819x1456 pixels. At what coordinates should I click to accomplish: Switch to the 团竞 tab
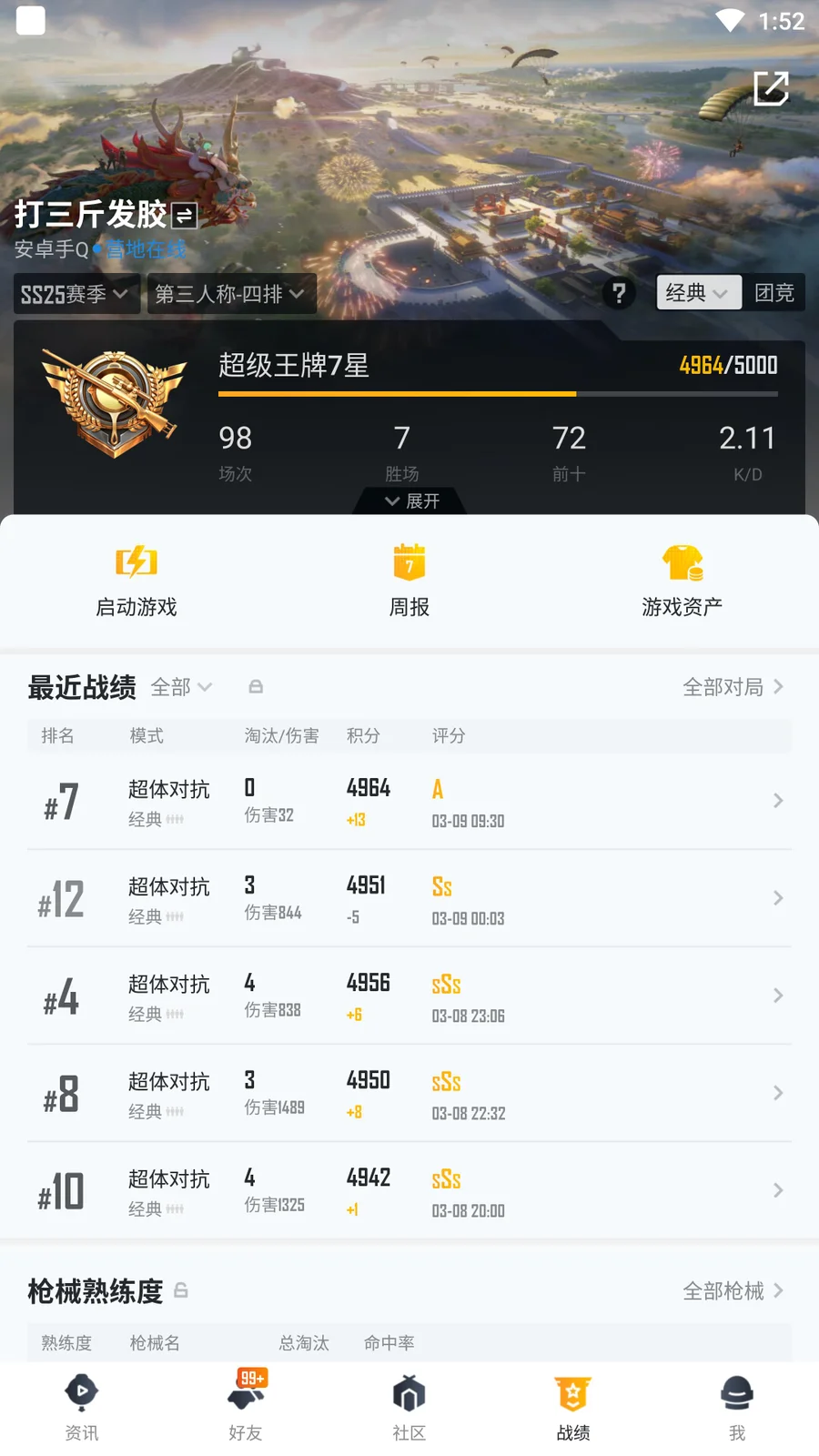tap(773, 293)
